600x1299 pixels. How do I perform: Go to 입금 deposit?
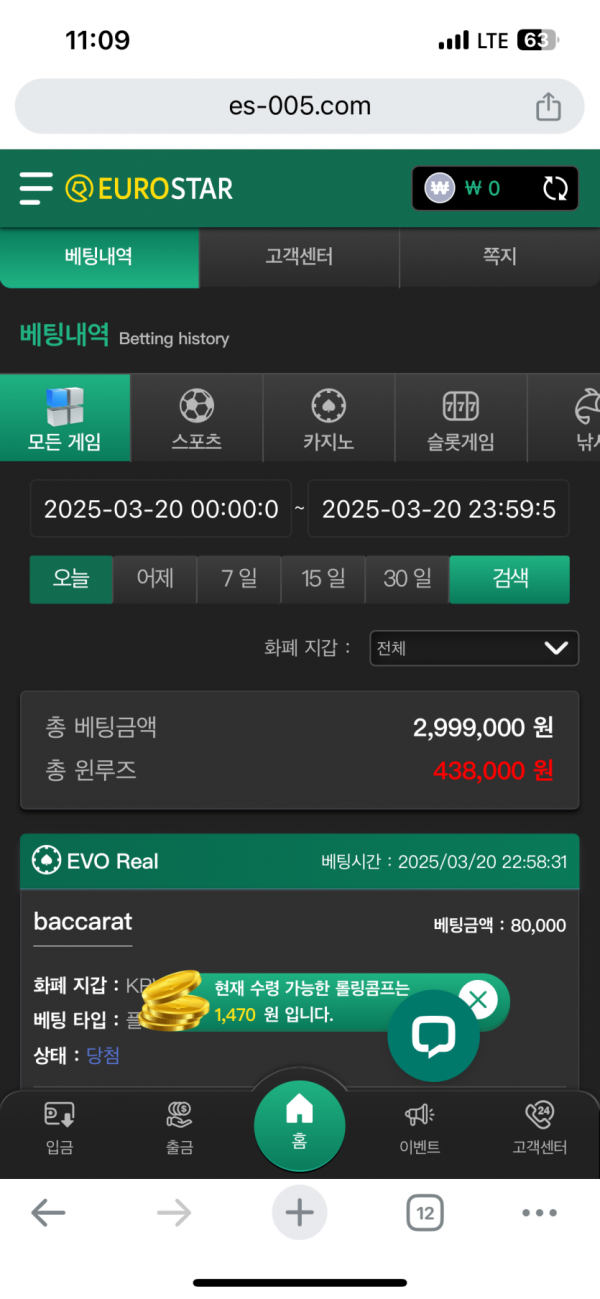click(59, 1128)
